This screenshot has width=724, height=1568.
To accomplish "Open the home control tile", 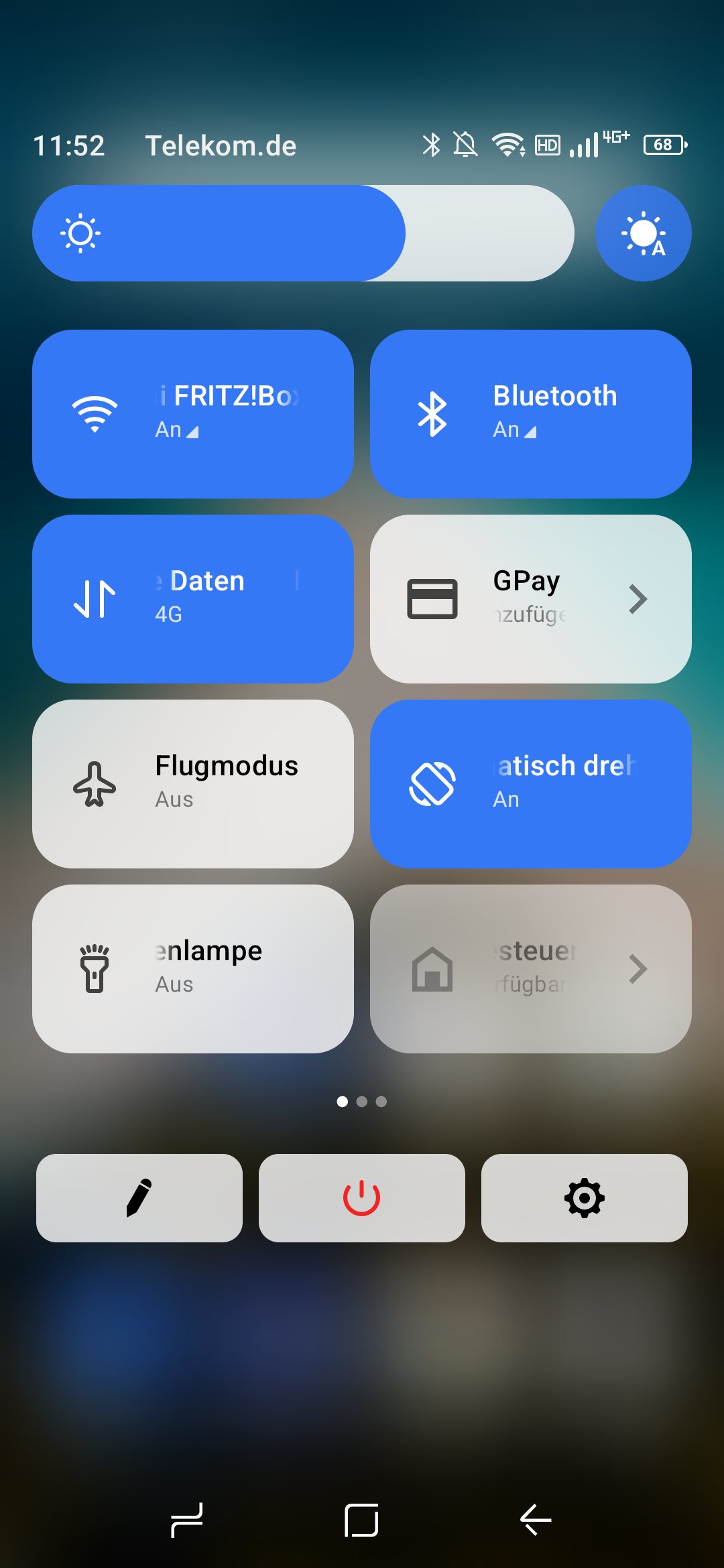I will click(x=531, y=969).
